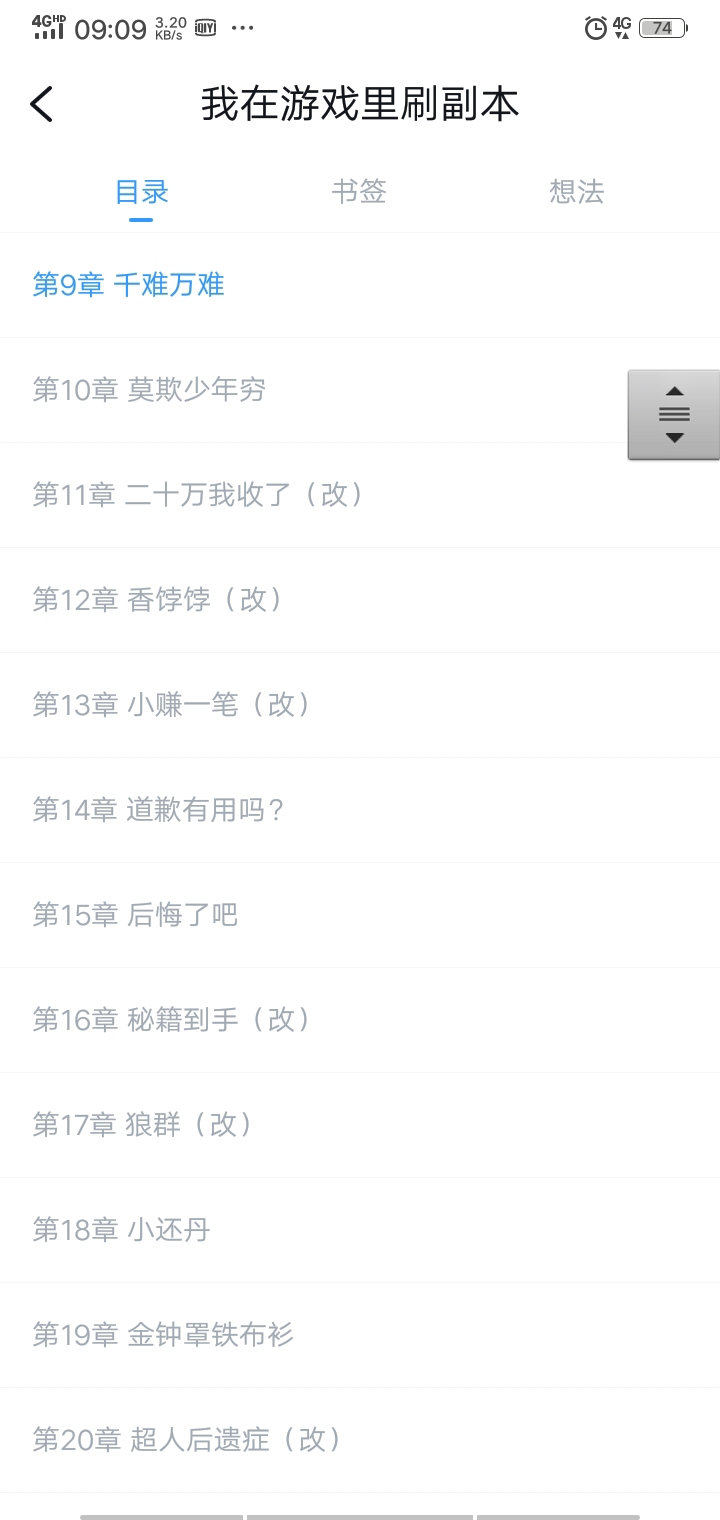The image size is (720, 1520).
Task: Select the 目录 tab
Action: click(x=141, y=191)
